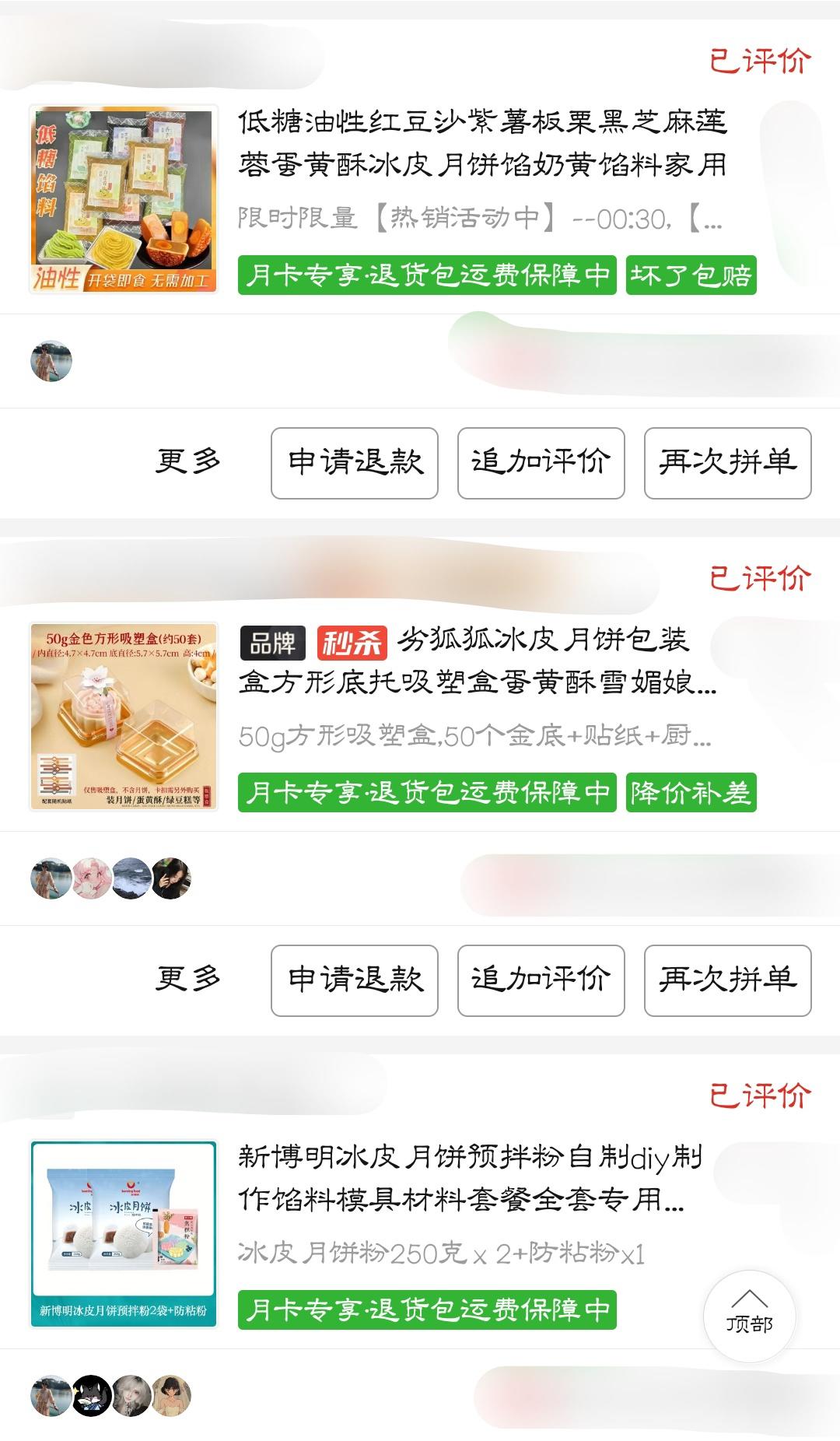
Task: Tap the 坏了包赔 guarantee tag
Action: point(691,275)
